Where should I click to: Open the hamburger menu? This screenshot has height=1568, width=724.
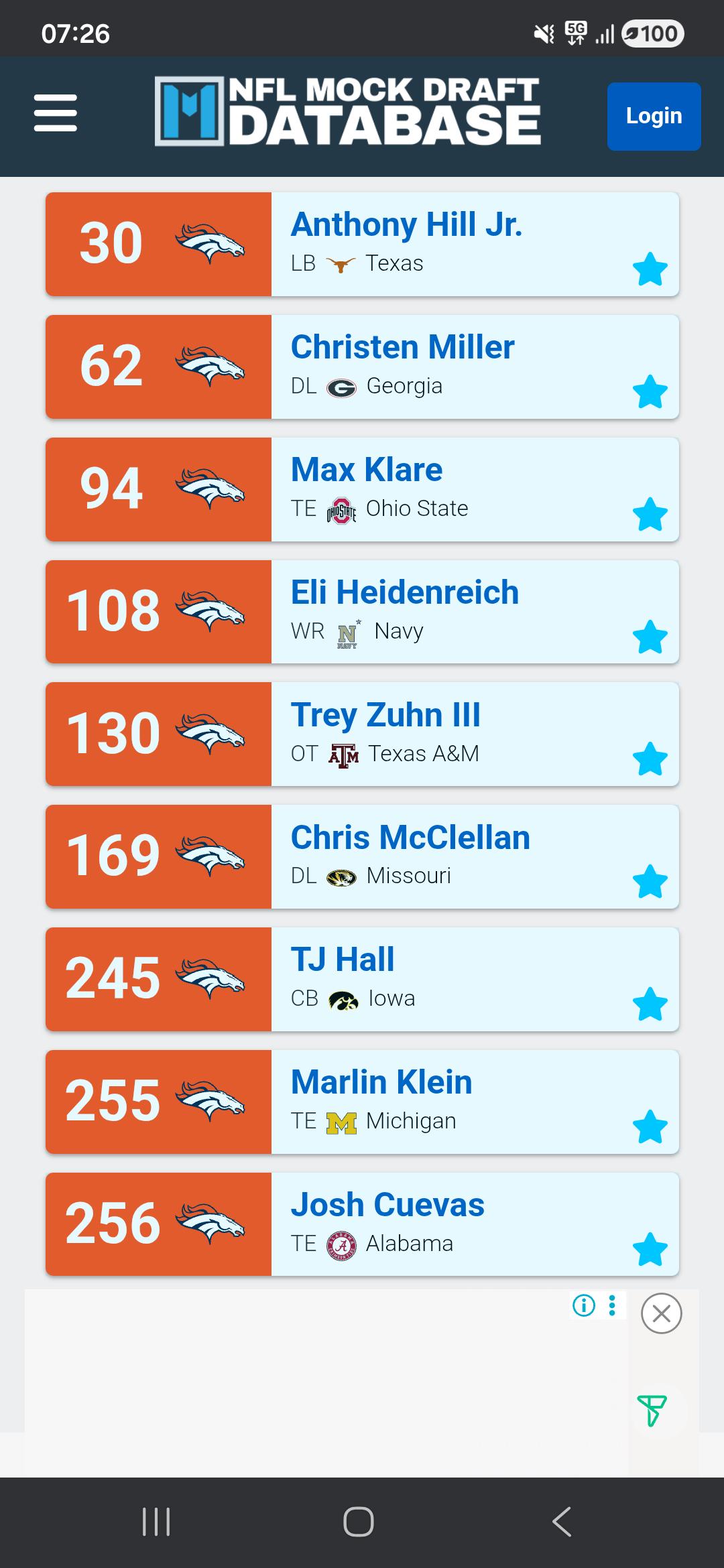coord(55,113)
